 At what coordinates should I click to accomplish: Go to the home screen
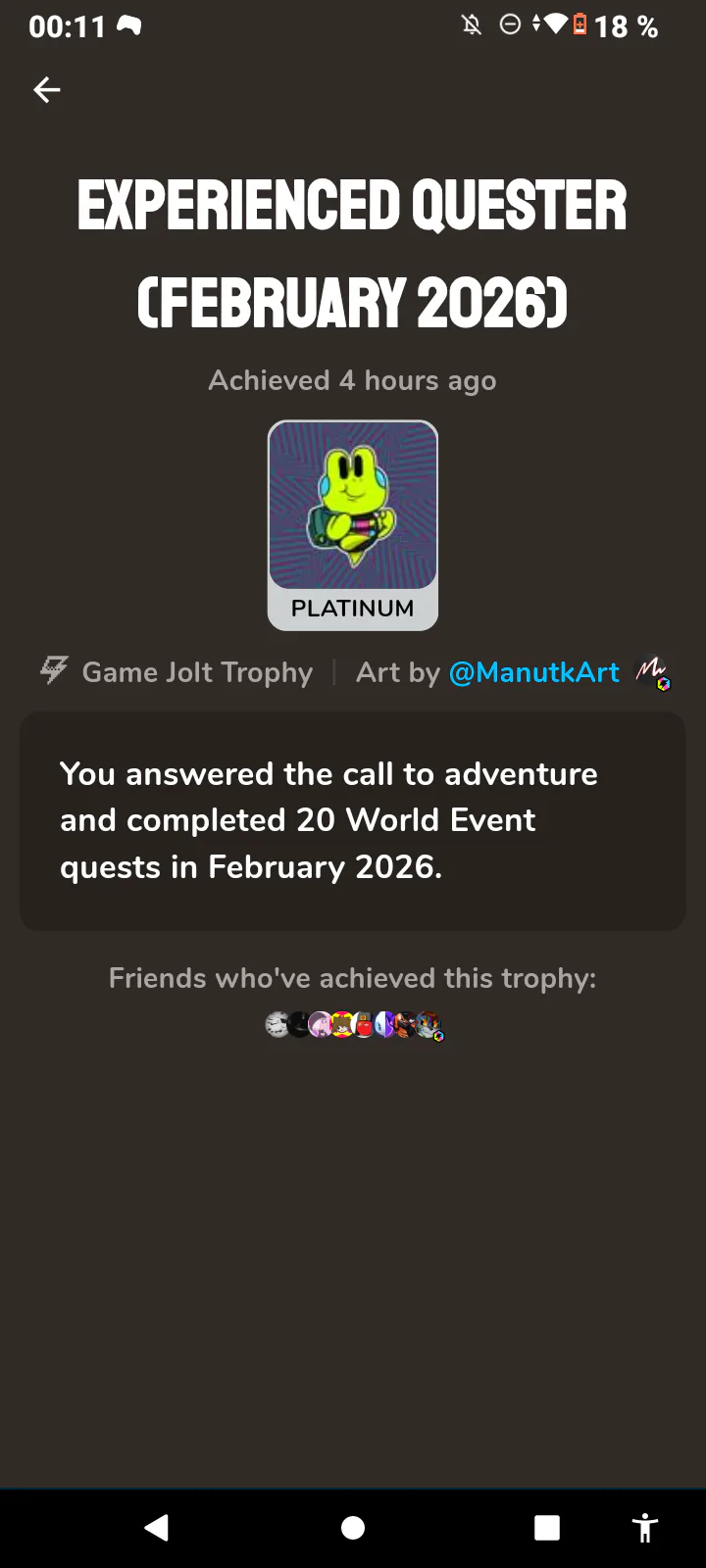pyautogui.click(x=353, y=1527)
